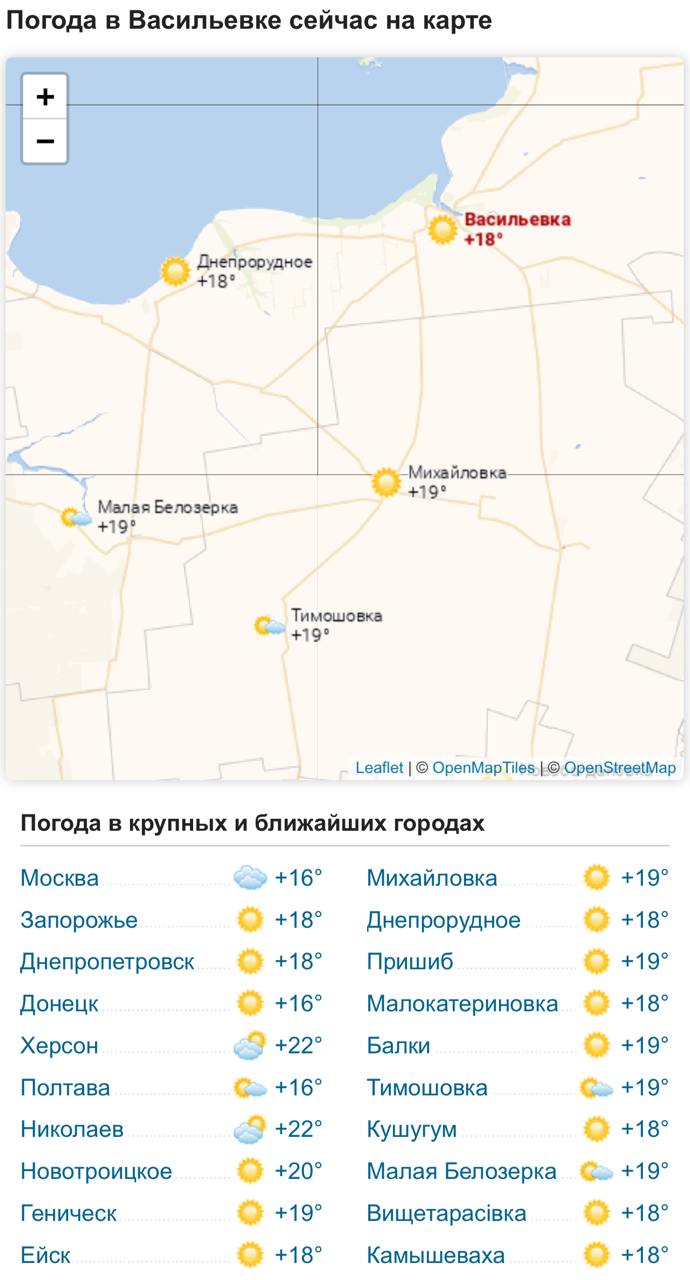Image resolution: width=690 pixels, height=1280 pixels.
Task: Open the Малокатериновка weather link
Action: pos(462,1004)
